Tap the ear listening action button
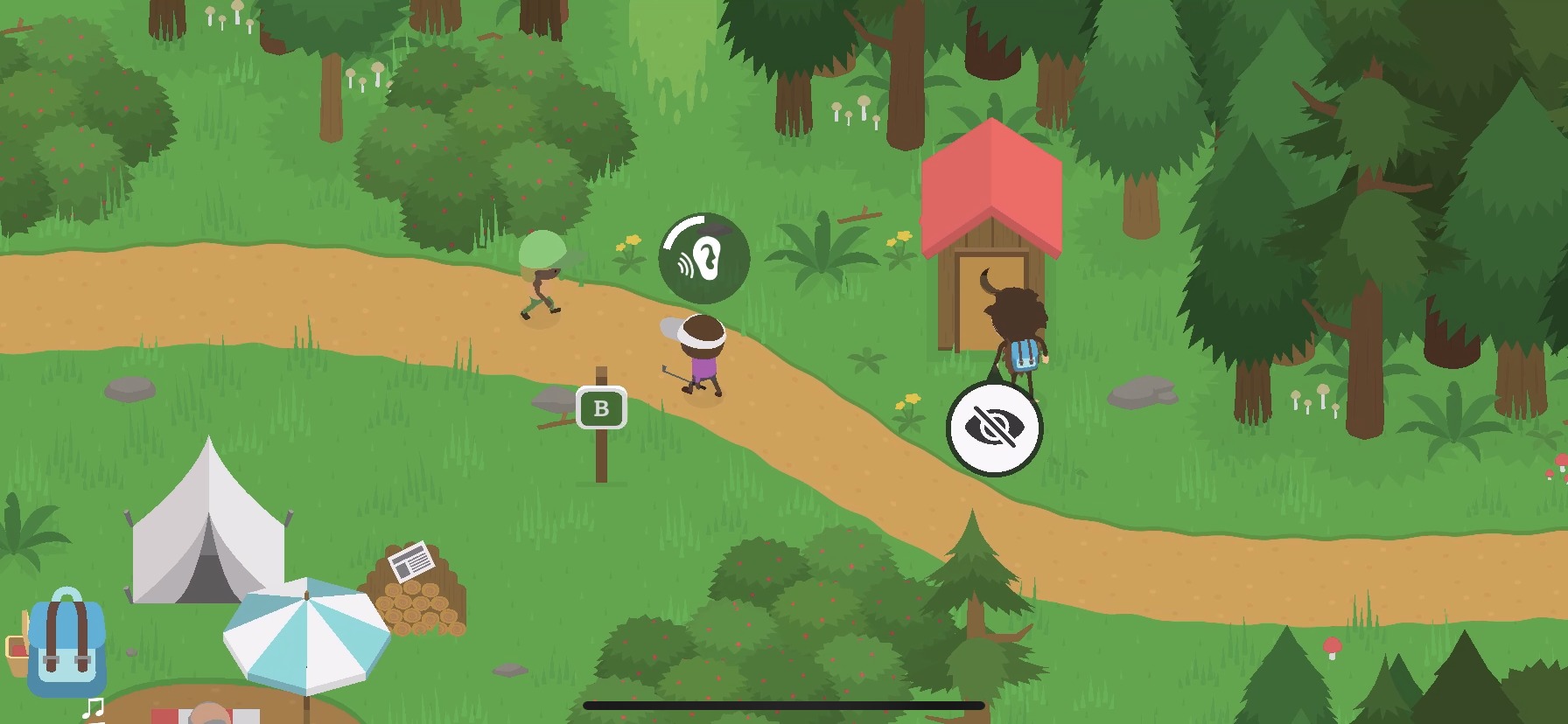 (704, 259)
